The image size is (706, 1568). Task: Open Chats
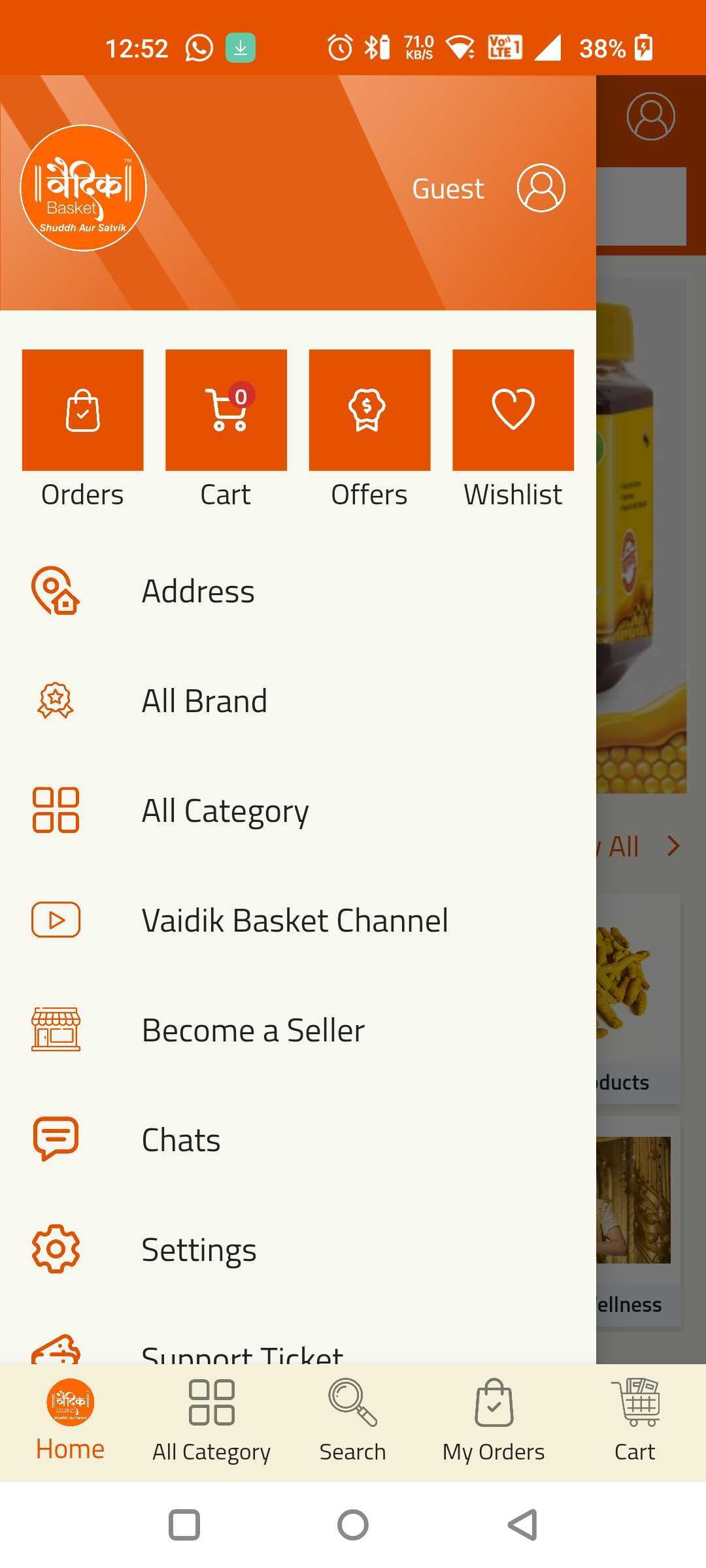coord(181,1140)
